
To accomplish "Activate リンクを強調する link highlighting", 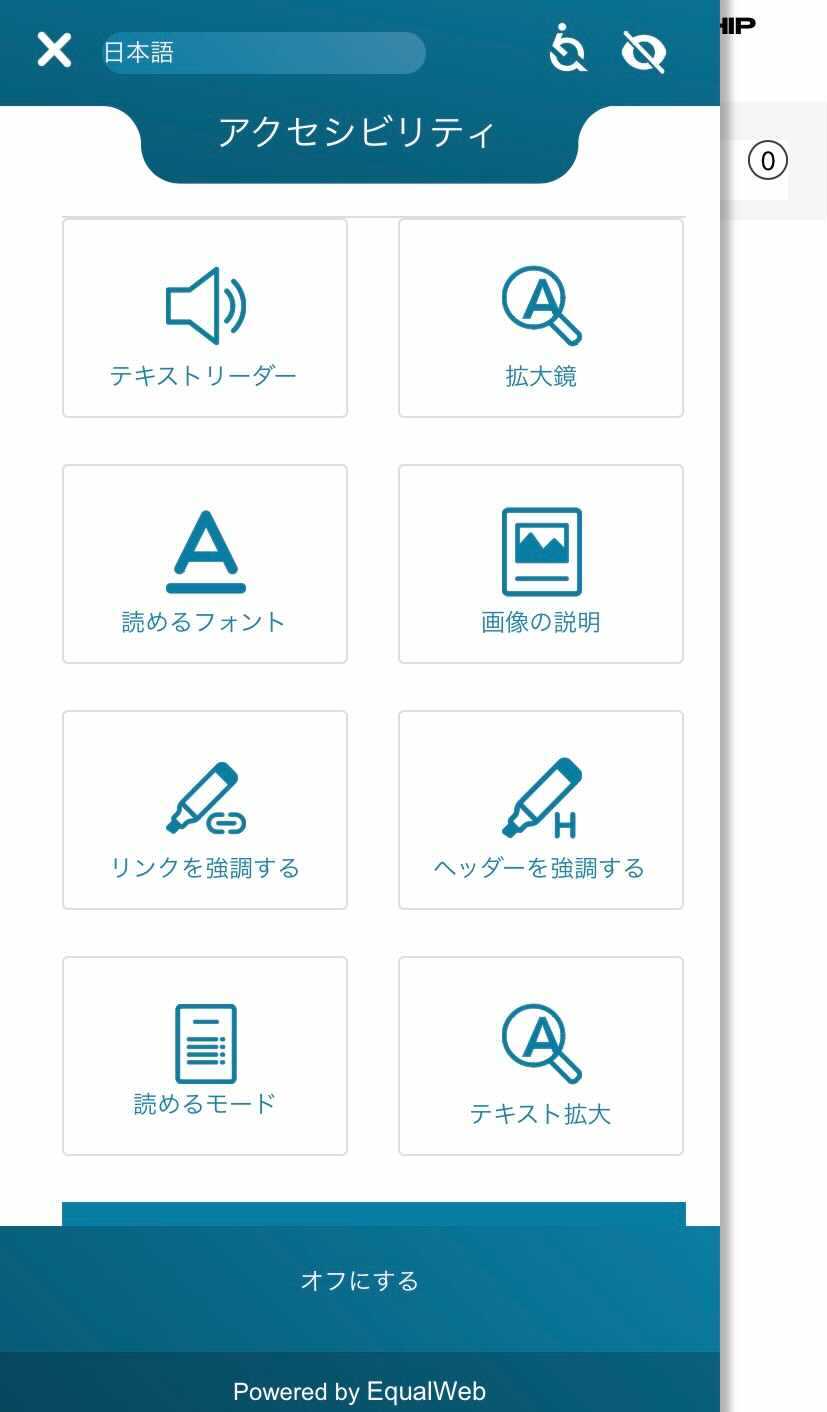I will [x=205, y=810].
